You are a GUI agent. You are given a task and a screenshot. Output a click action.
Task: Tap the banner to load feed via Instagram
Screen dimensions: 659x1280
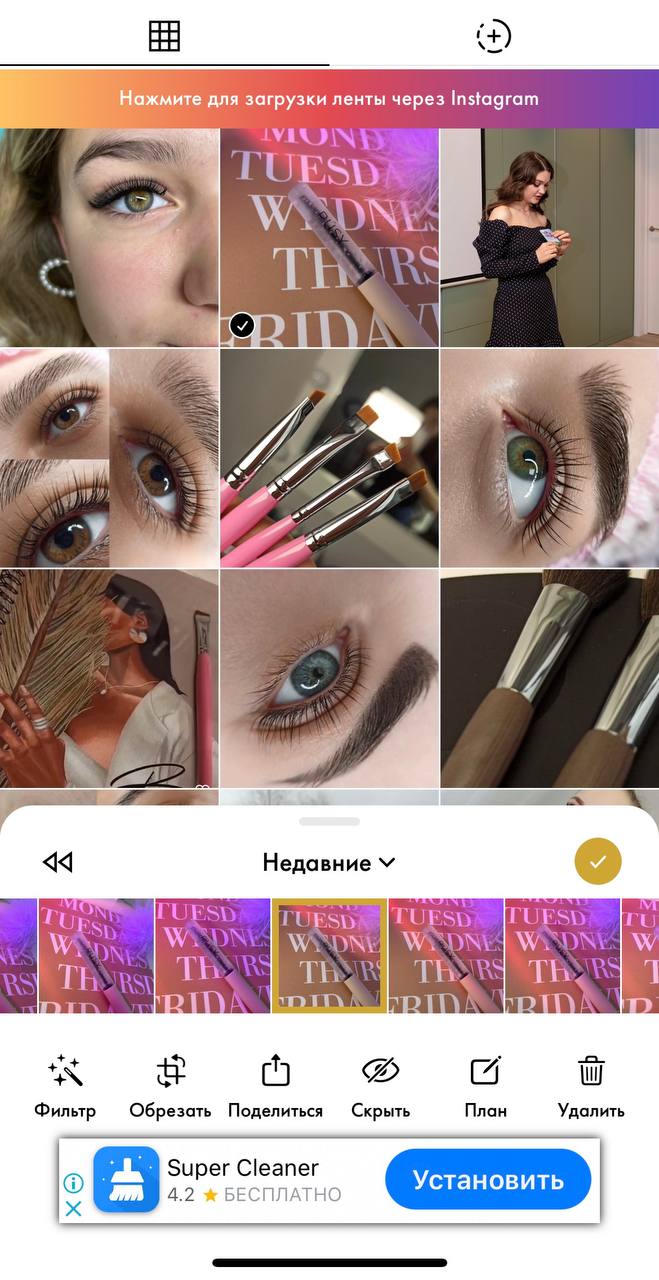click(x=329, y=98)
